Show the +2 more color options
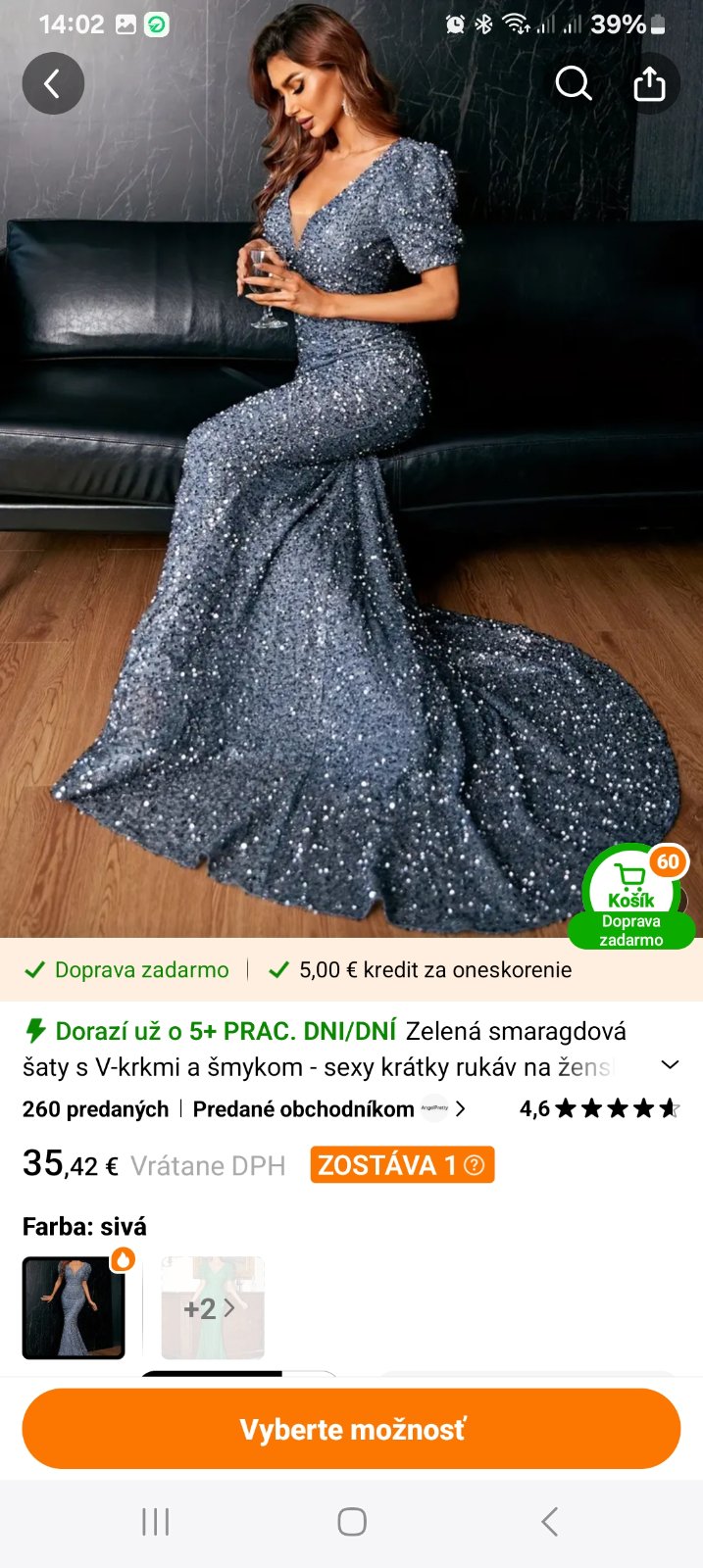The width and height of the screenshot is (703, 1568). point(212,1307)
